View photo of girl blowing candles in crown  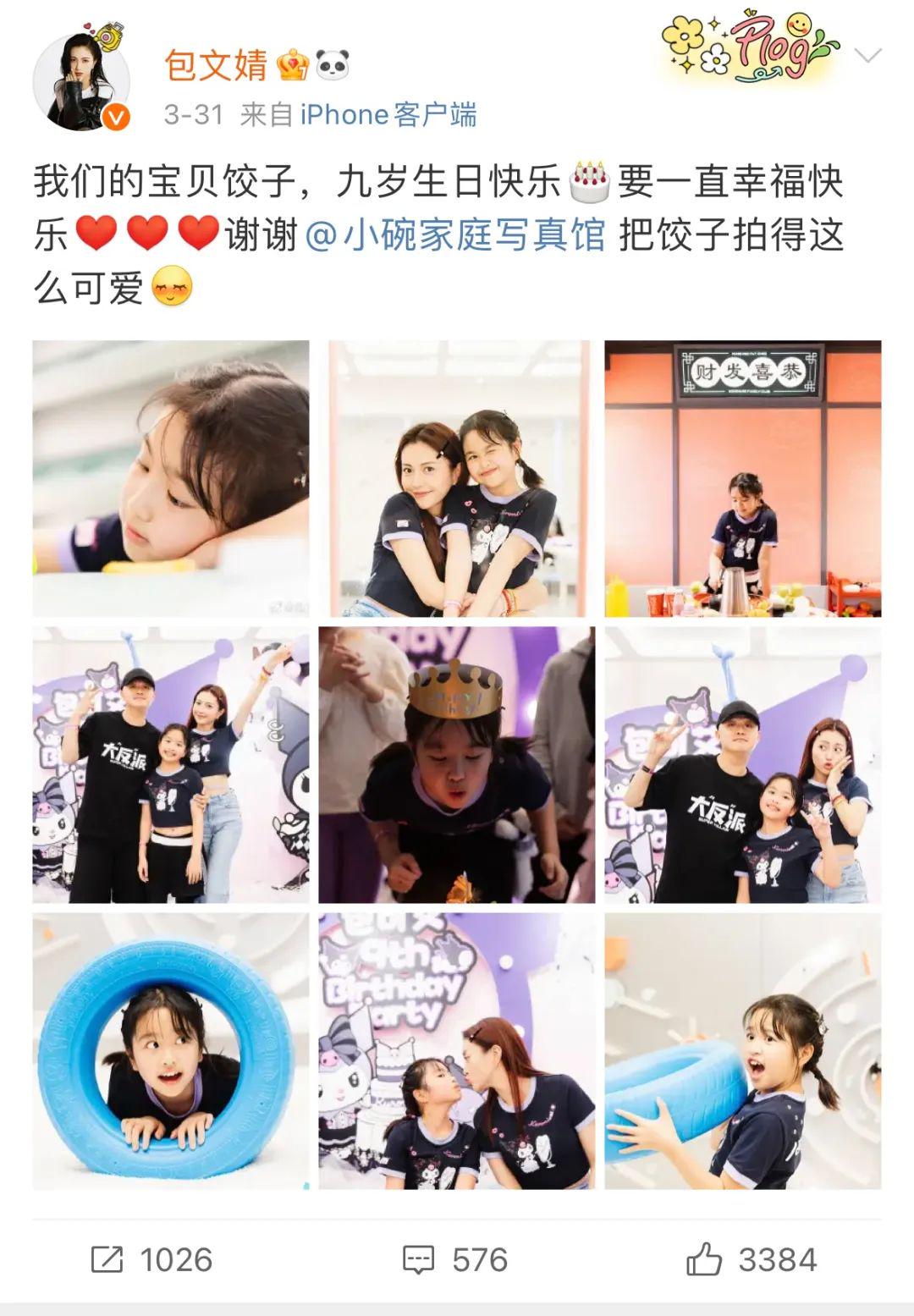(x=458, y=764)
